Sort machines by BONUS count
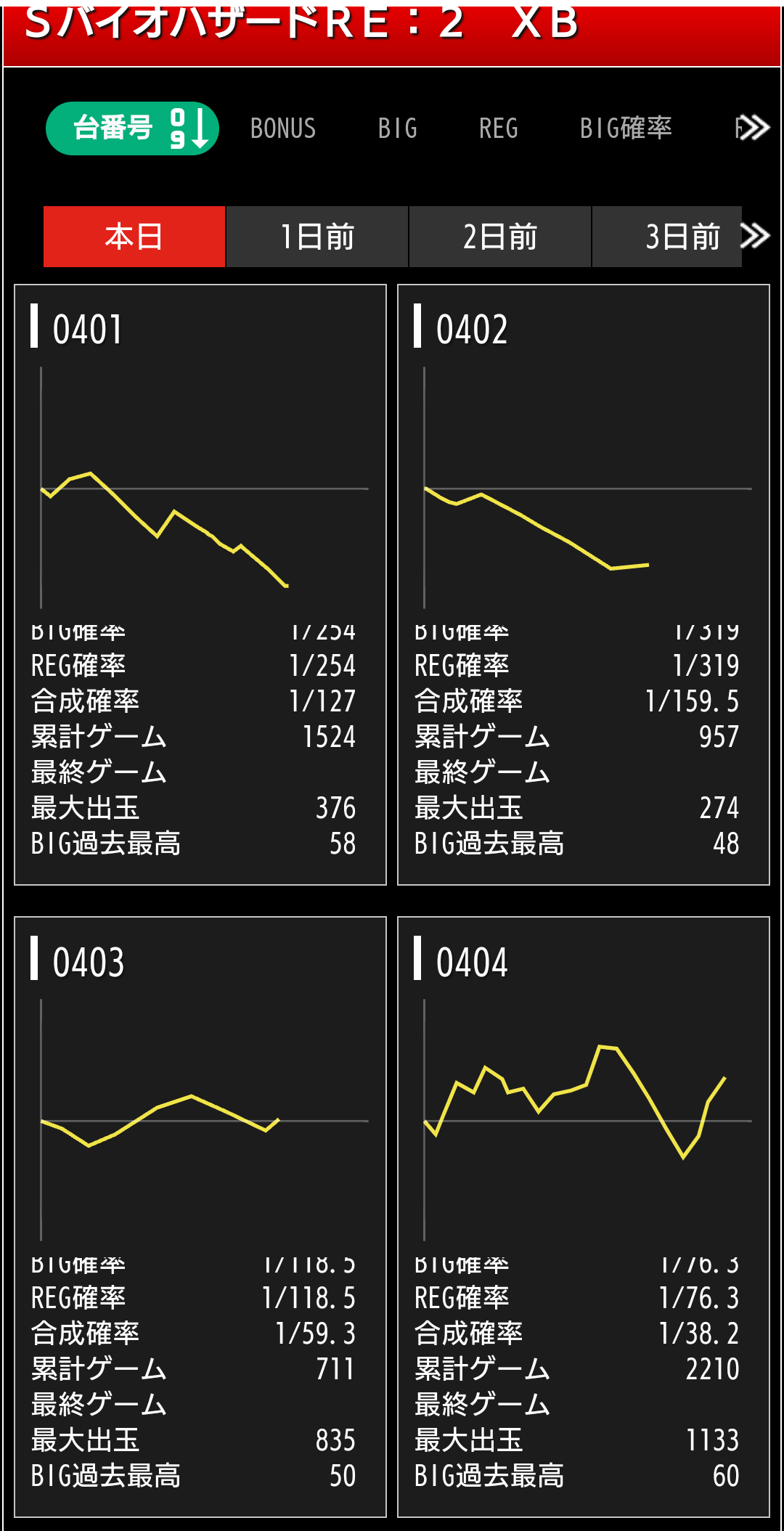The width and height of the screenshot is (784, 1531). click(283, 128)
